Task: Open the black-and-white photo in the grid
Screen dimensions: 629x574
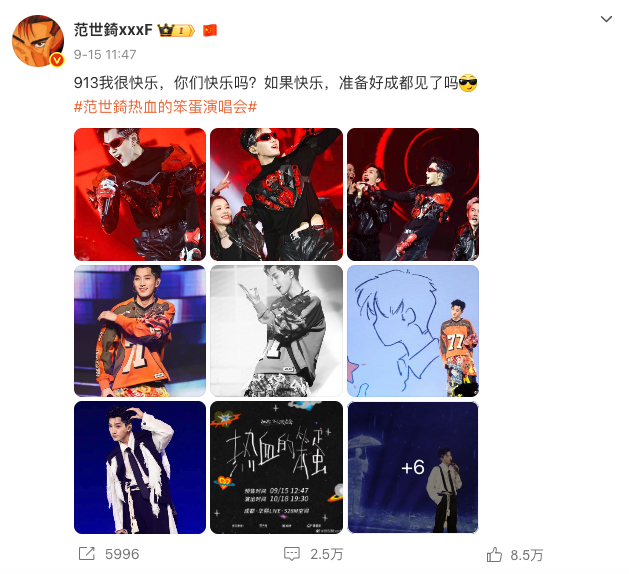Action: [x=276, y=331]
